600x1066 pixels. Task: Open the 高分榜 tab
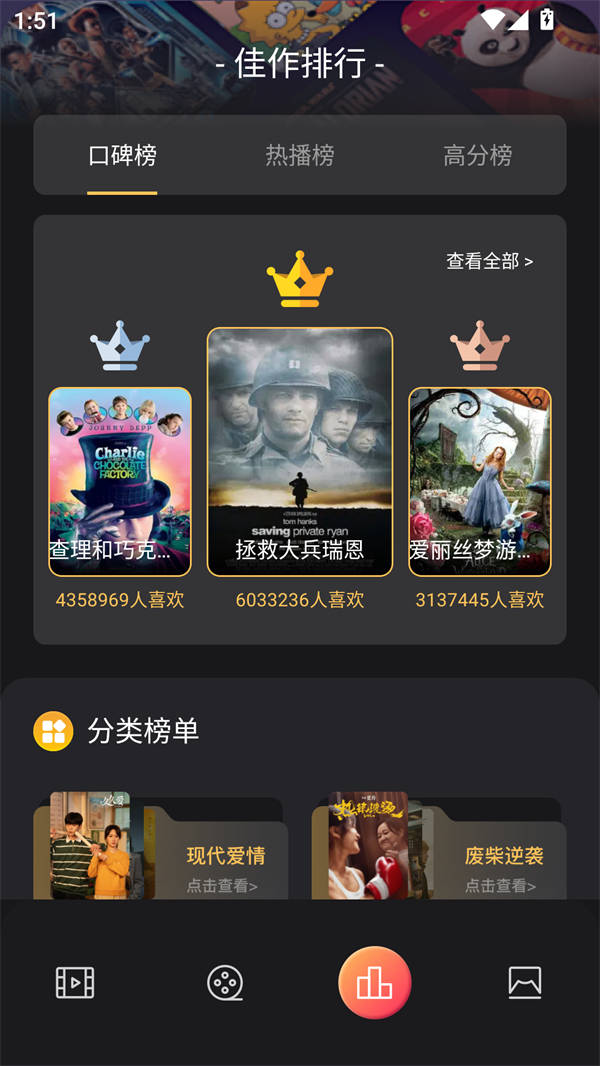(x=478, y=156)
